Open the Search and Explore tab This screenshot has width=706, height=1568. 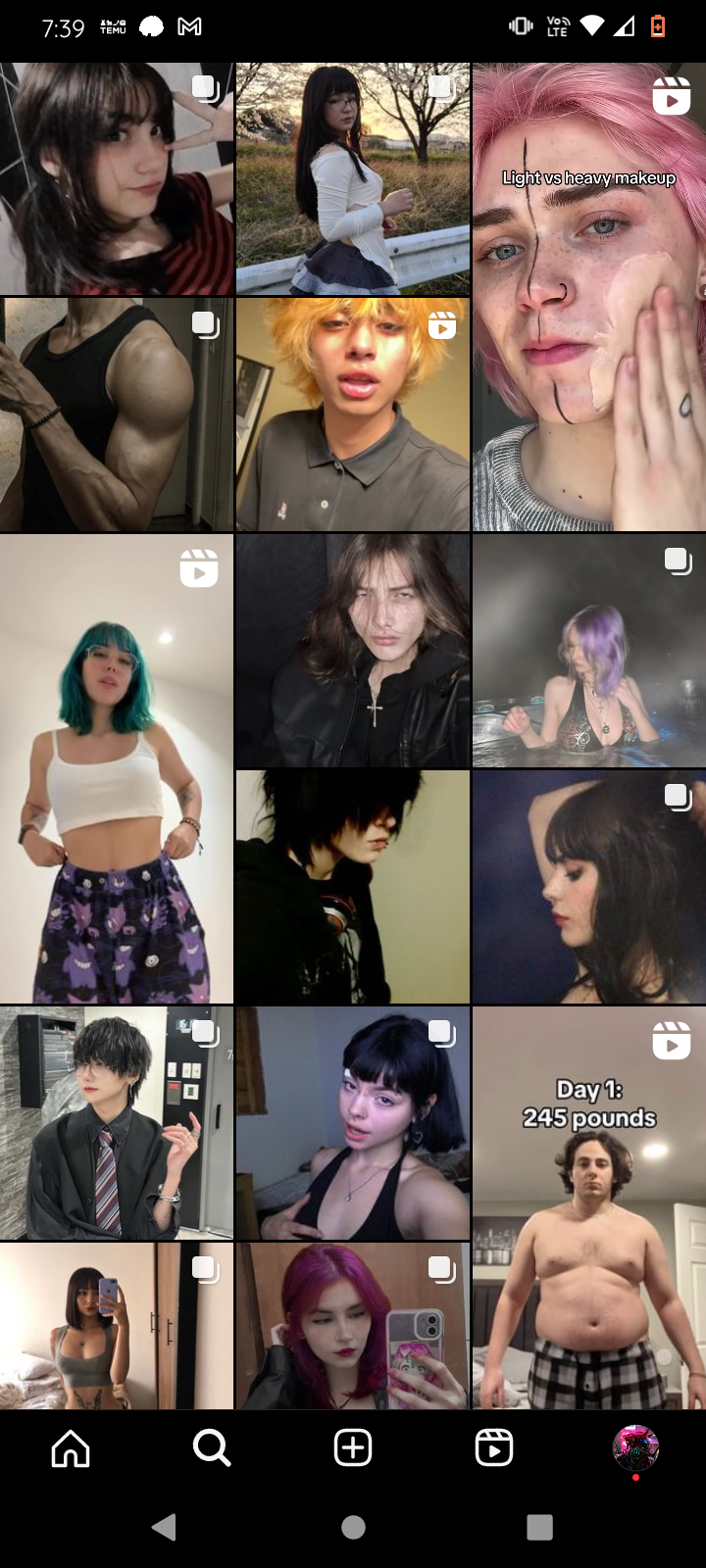click(212, 1447)
